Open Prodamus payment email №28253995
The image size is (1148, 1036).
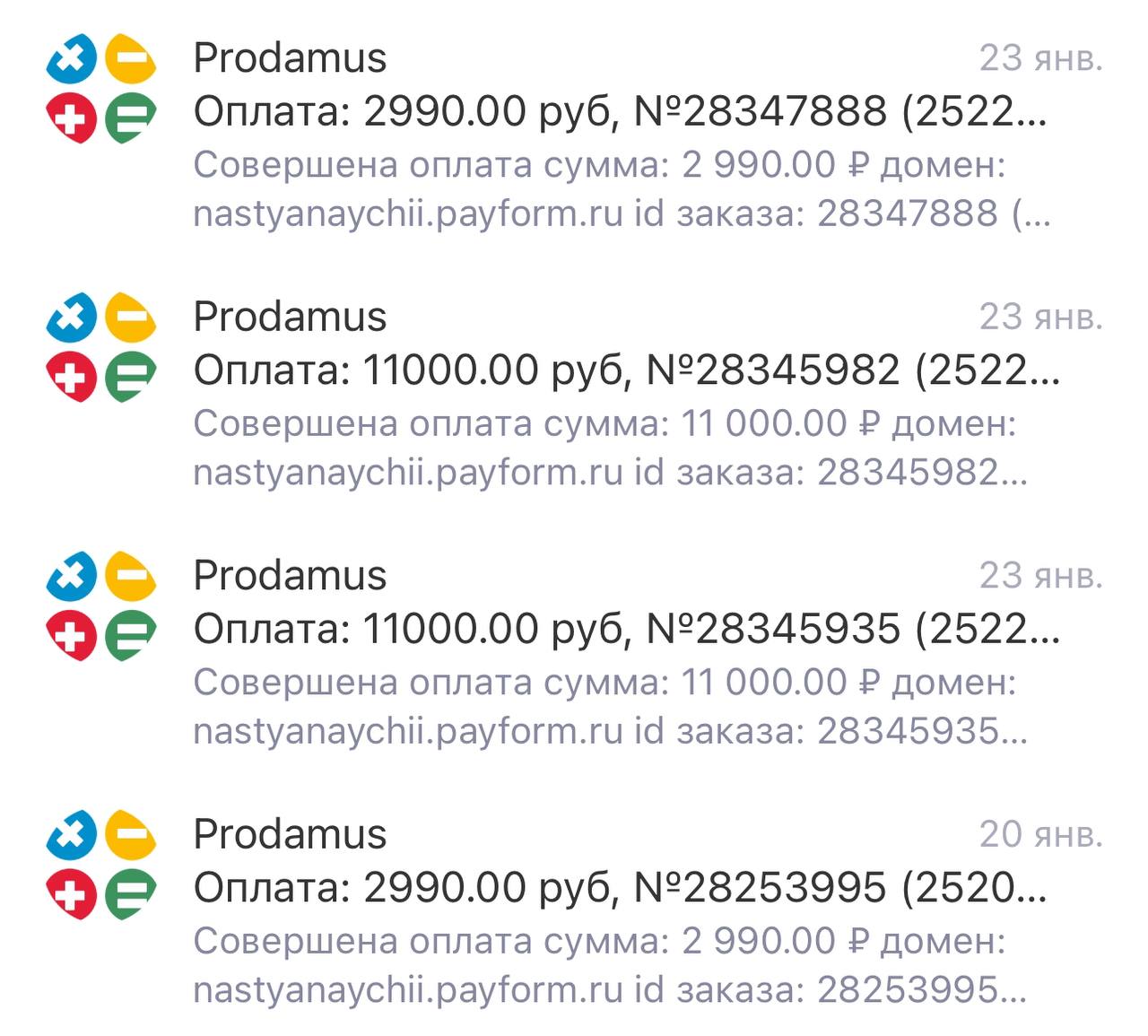(619, 888)
